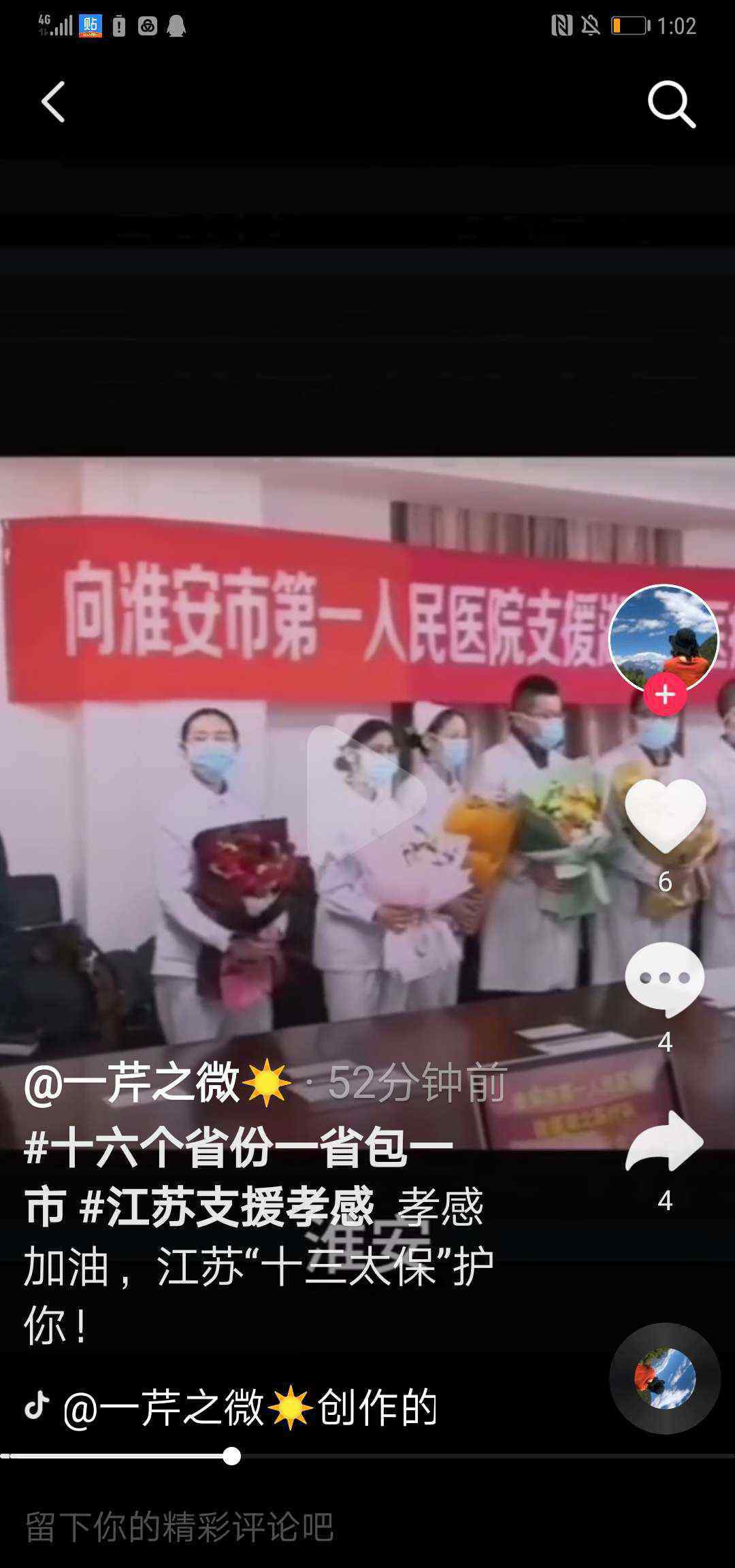This screenshot has width=735, height=1568.
Task: Tap the comment field 留下你的精彩评论吧
Action: pyautogui.click(x=367, y=1527)
